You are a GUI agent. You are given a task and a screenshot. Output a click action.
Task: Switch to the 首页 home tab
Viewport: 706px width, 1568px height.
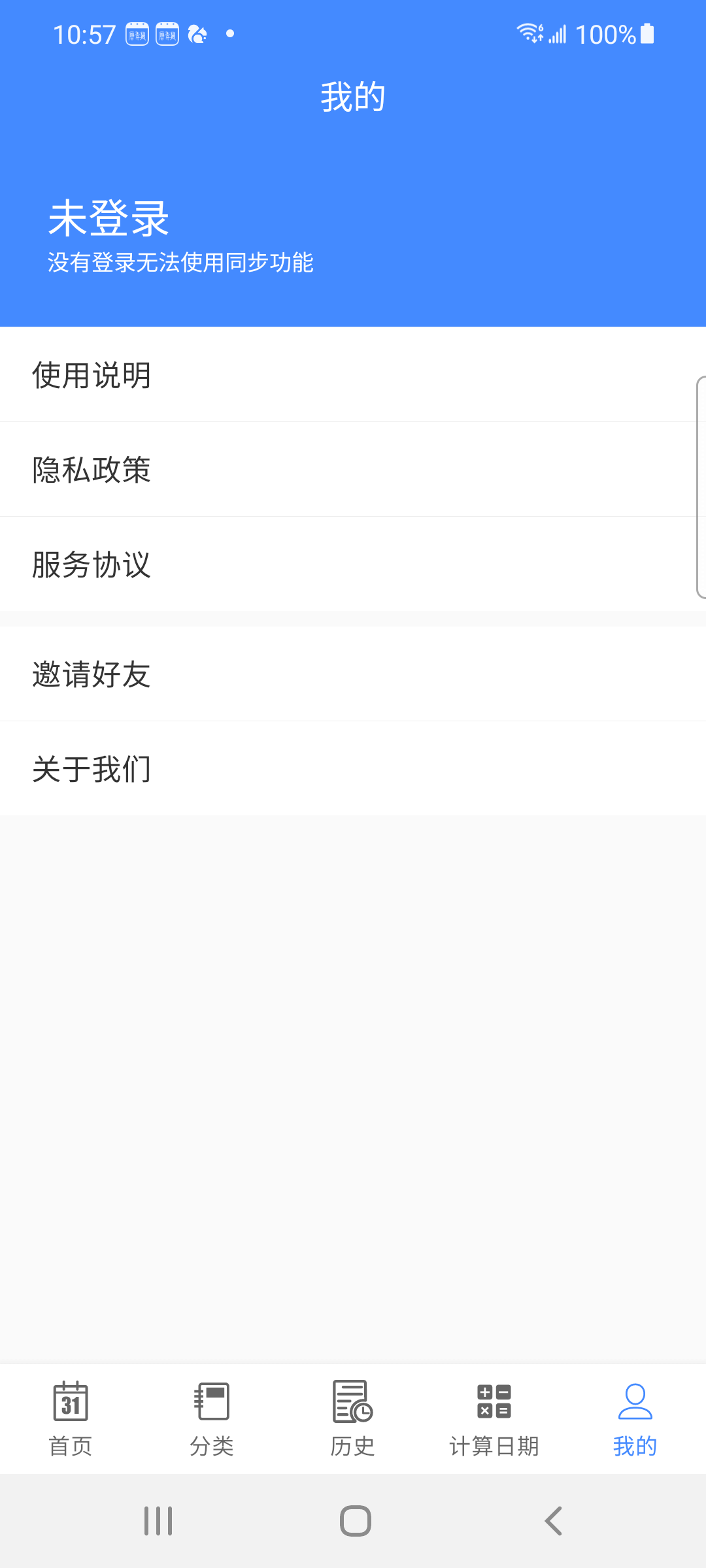click(x=71, y=1419)
